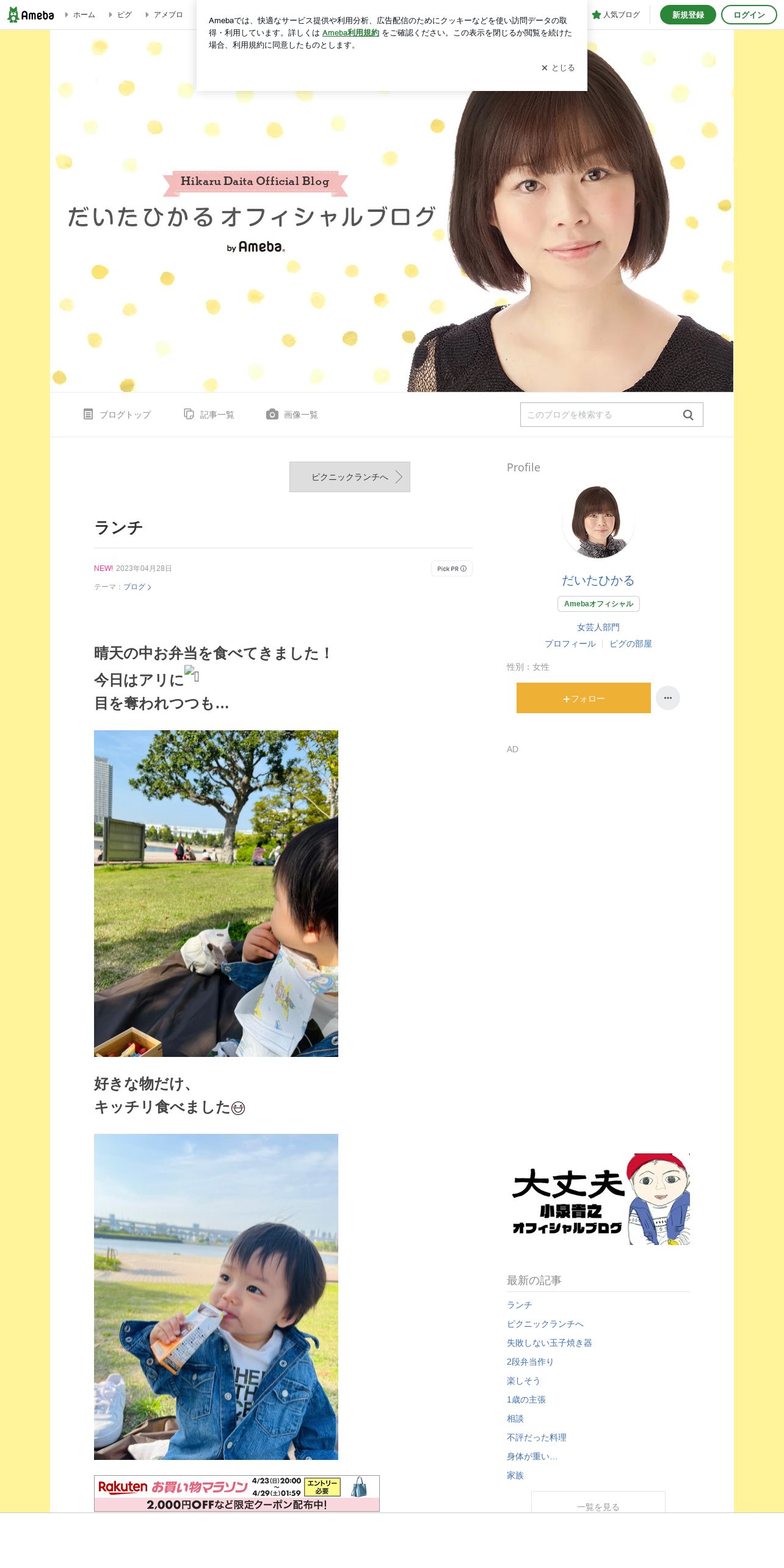Image resolution: width=784 pixels, height=1568 pixels.
Task: Close the cookie notice with とじる
Action: pos(557,68)
